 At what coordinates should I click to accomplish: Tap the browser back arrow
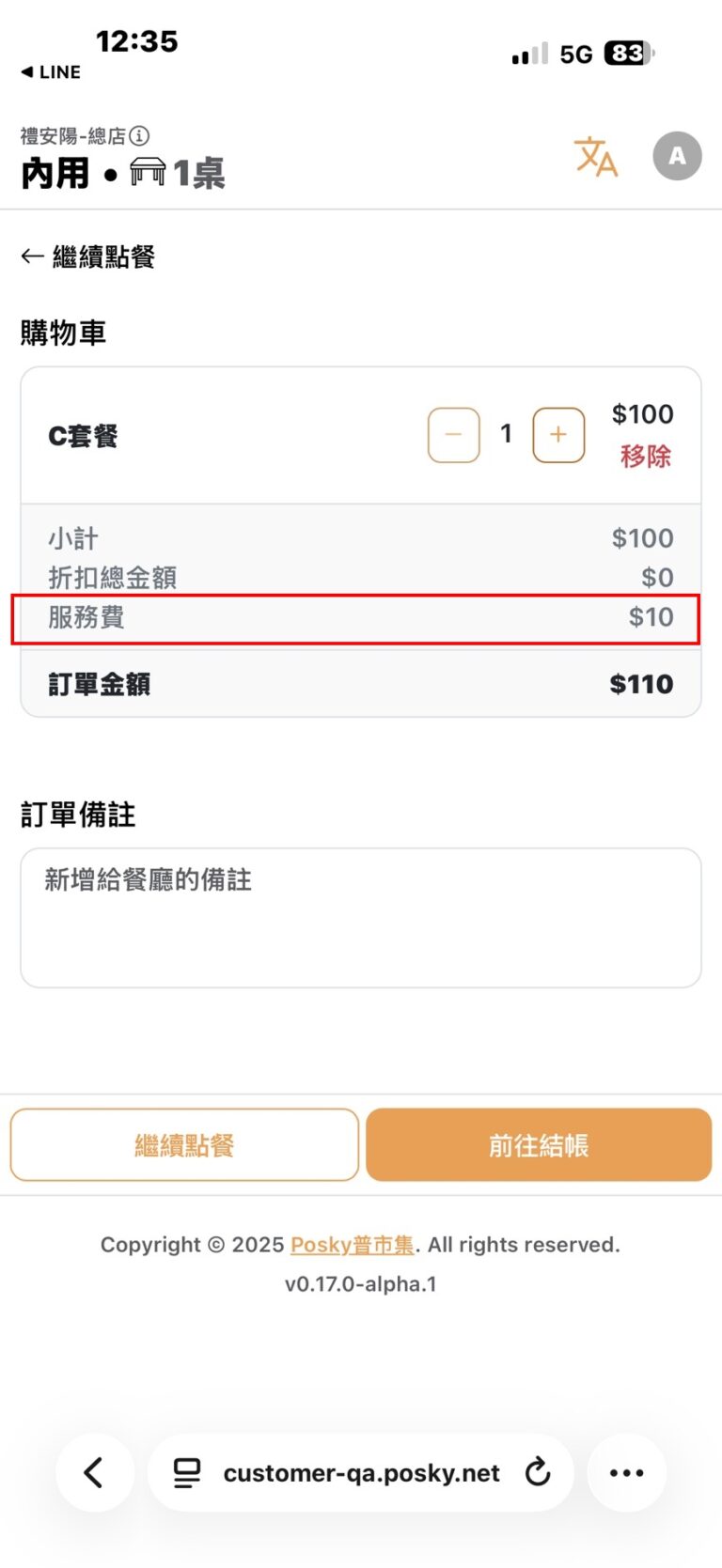(94, 1472)
